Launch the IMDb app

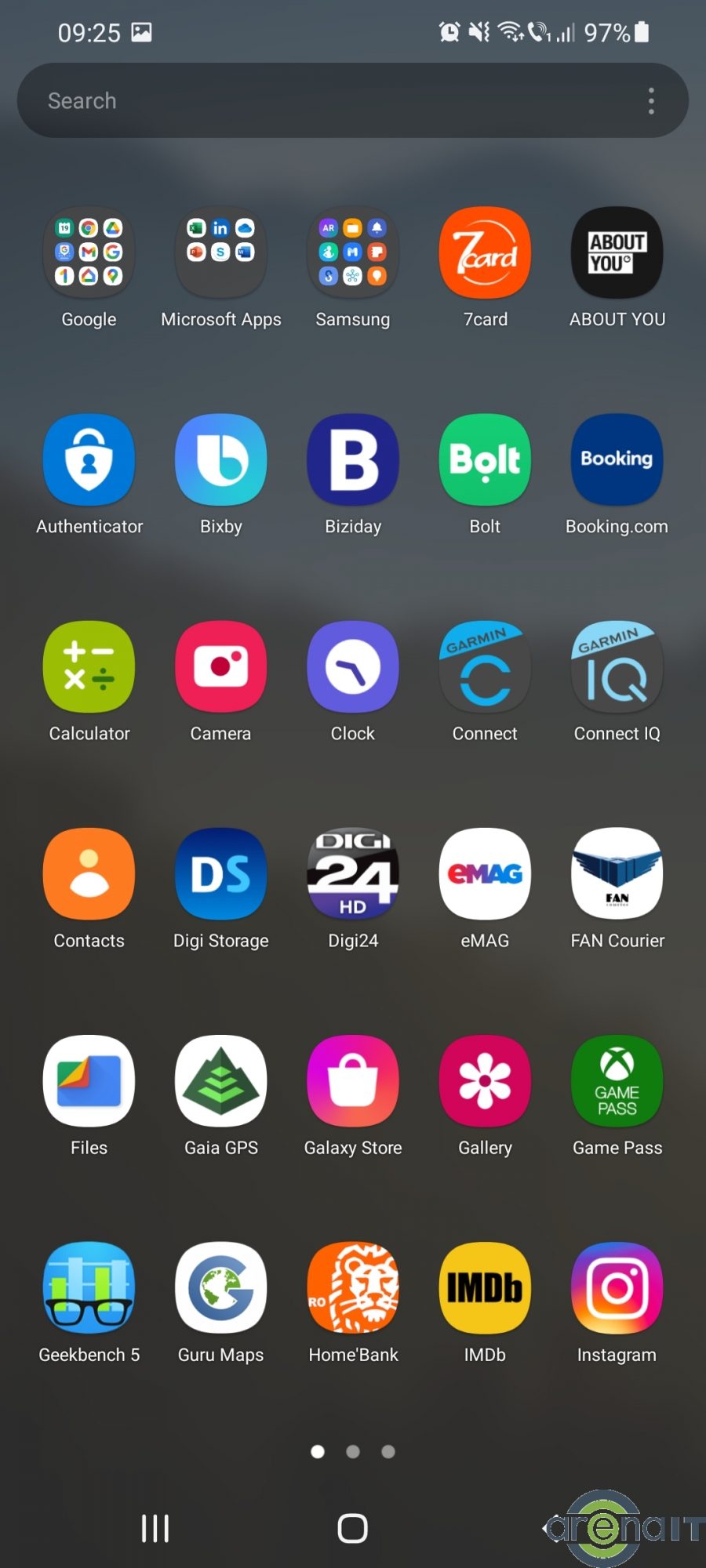point(485,1287)
